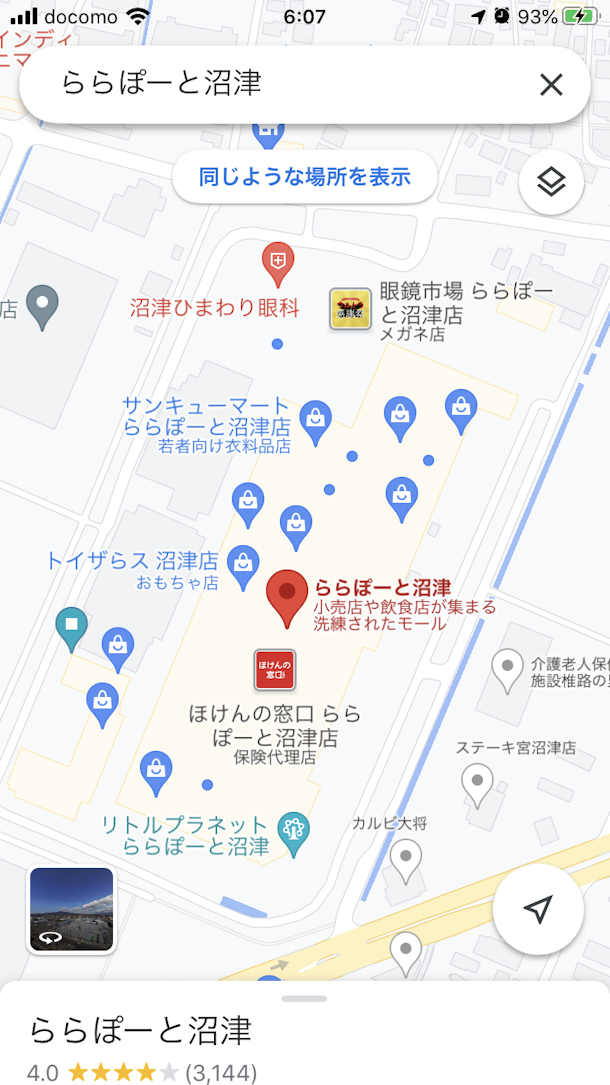Clear the search with the X button
Screen dimensions: 610x1085
click(551, 85)
